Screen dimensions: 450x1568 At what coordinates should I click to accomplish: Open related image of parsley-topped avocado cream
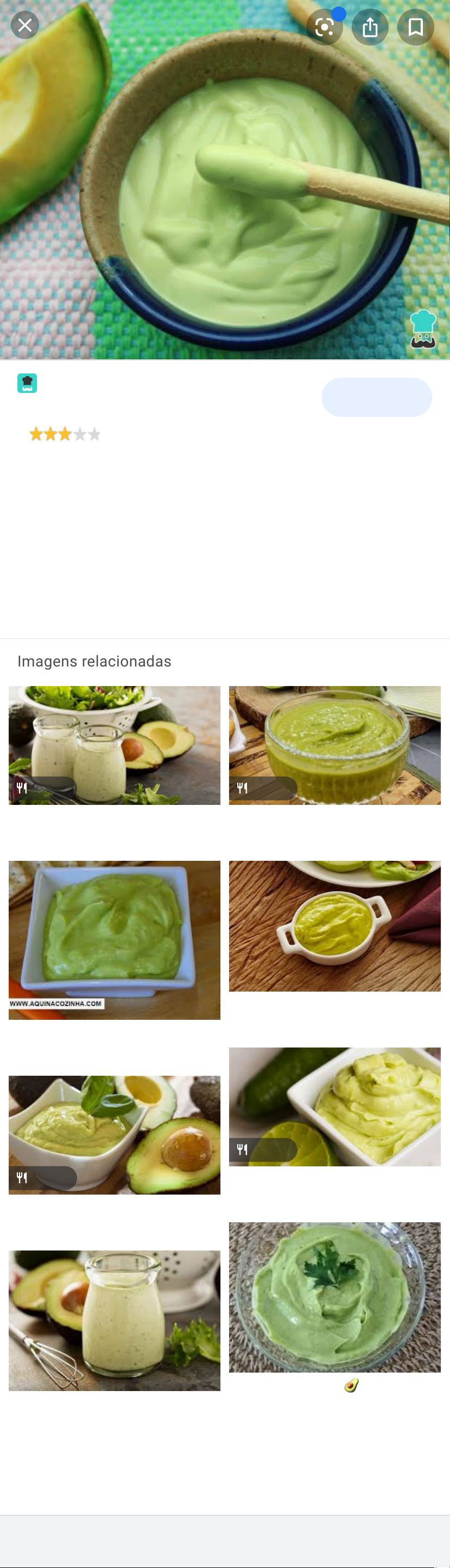tap(334, 1297)
